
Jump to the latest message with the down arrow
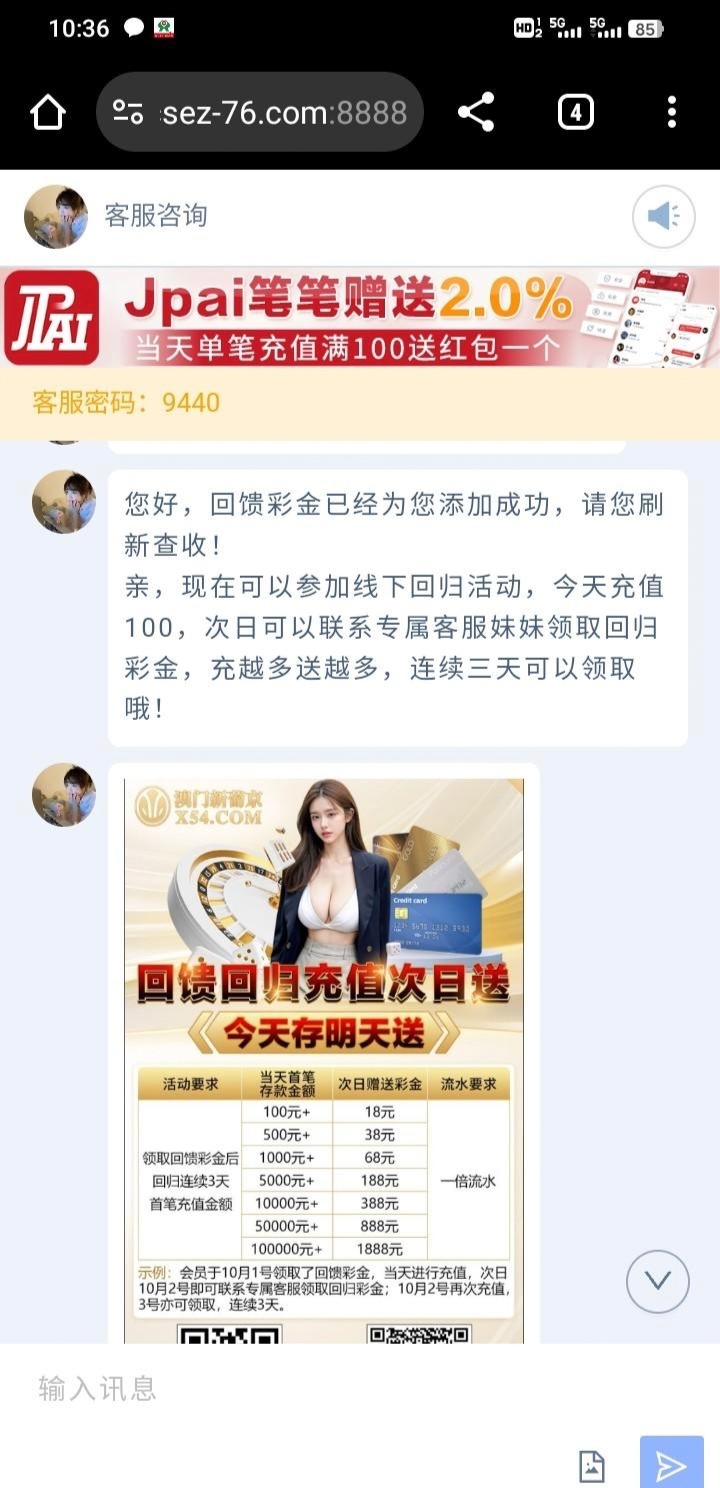pyautogui.click(x=657, y=1281)
